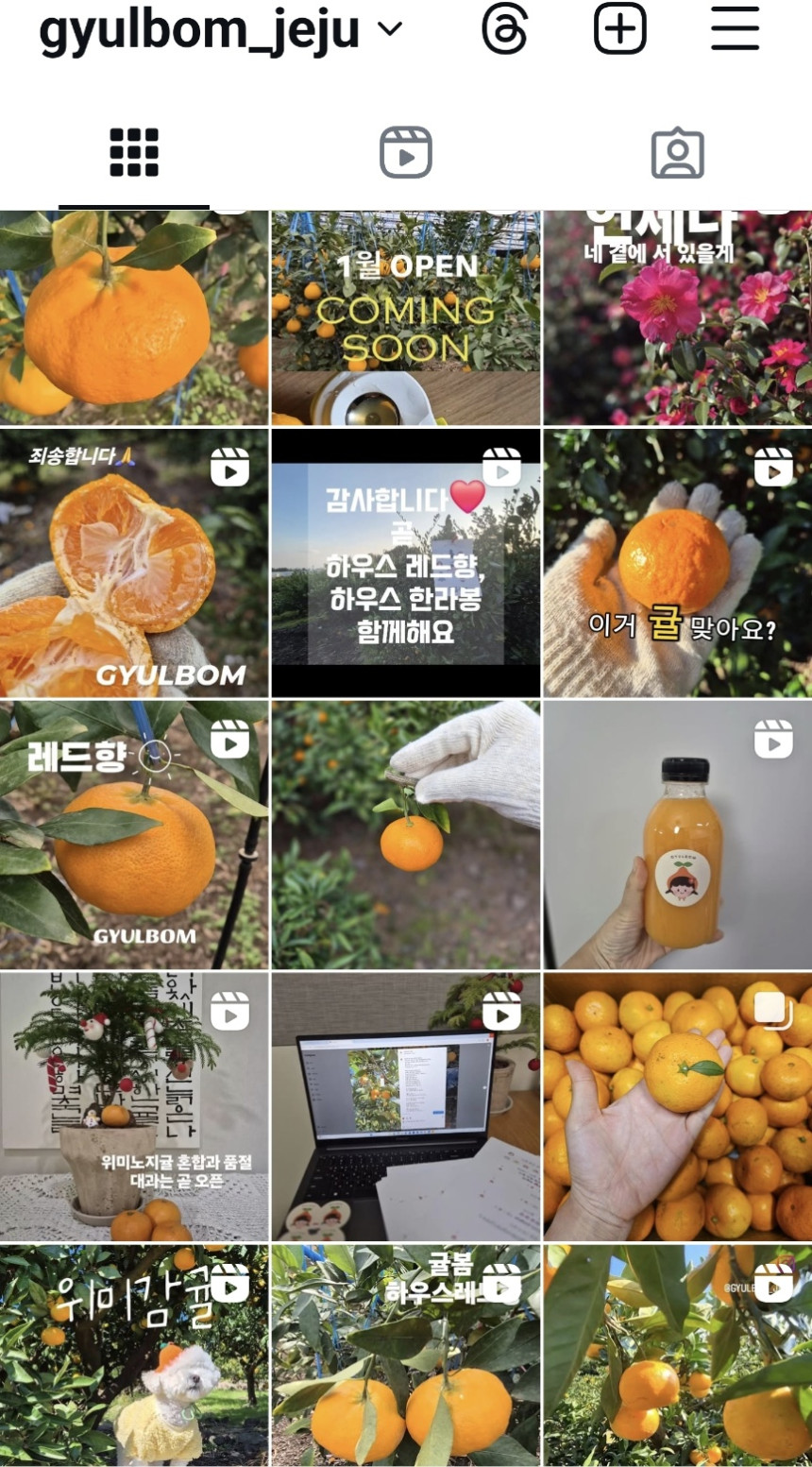812x1467 pixels.
Task: Open the pink camellia flowers post
Action: pos(677,317)
